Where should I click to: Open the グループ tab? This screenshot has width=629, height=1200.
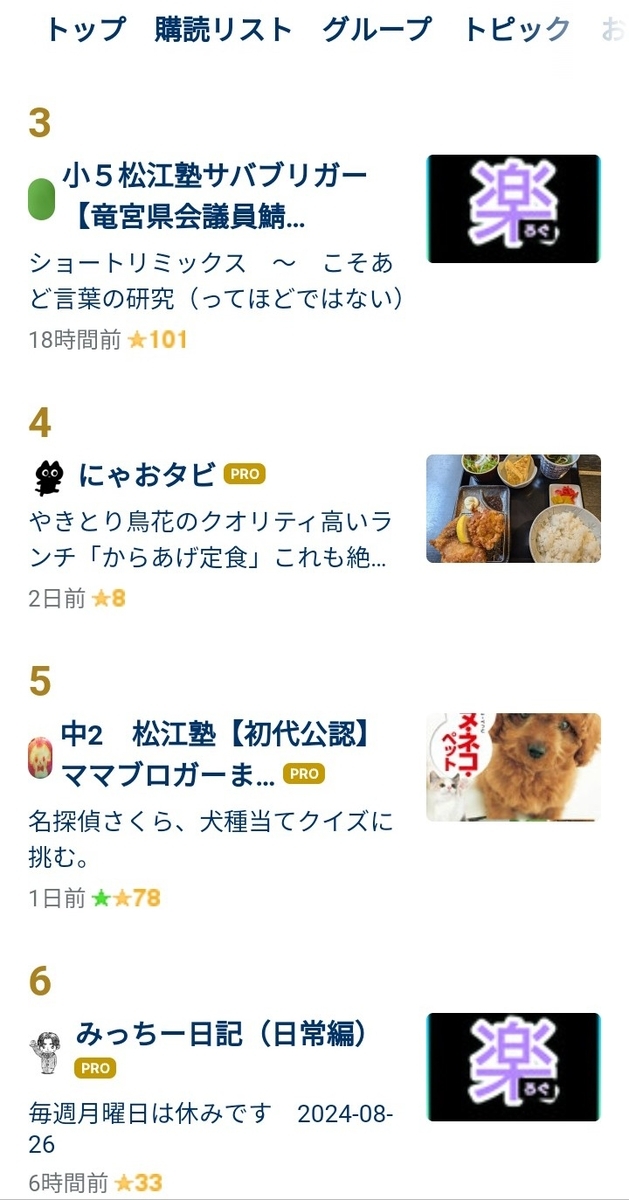tap(377, 29)
